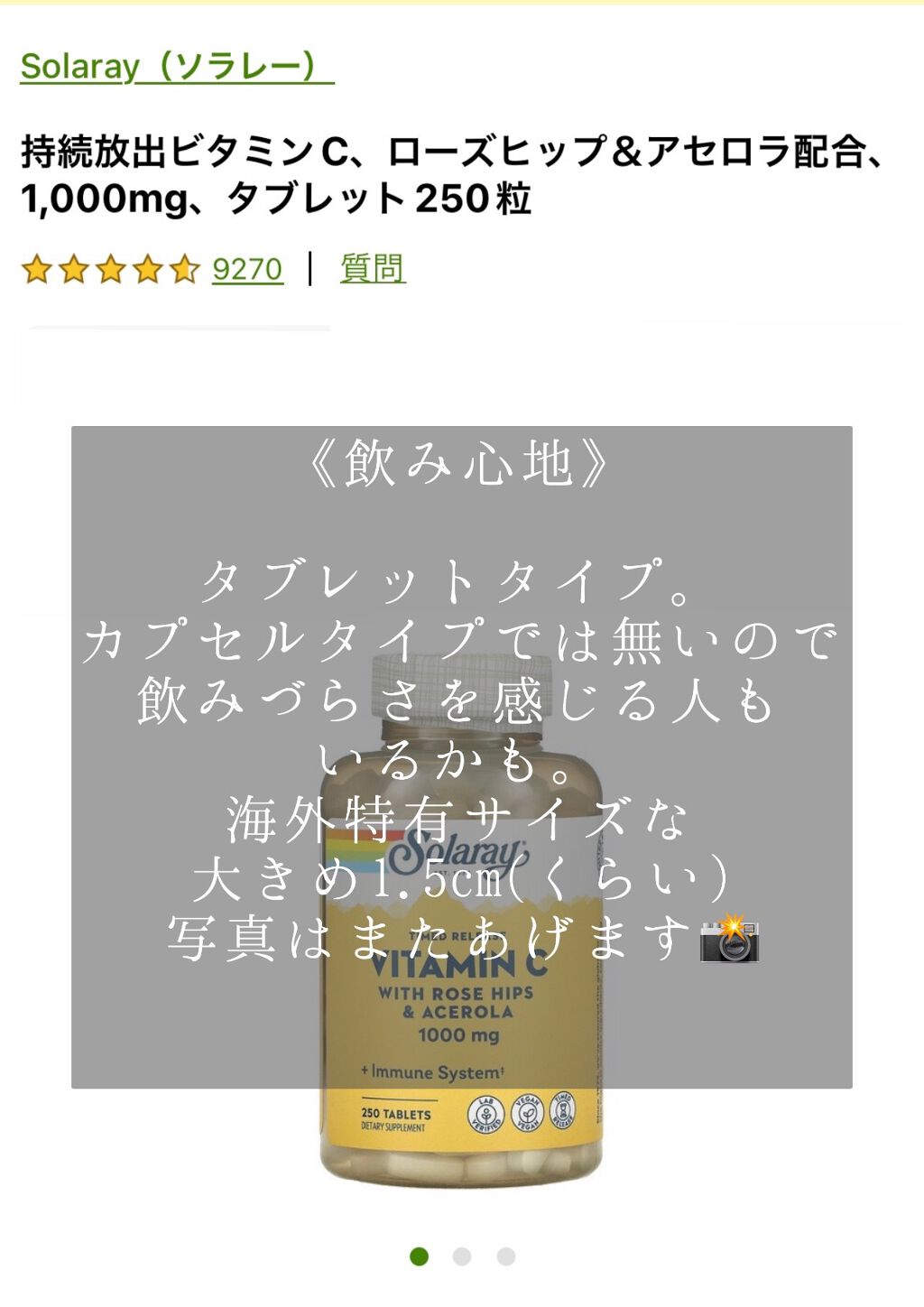Open the 質問 questions link
This screenshot has height=1307, width=924.
tap(370, 268)
